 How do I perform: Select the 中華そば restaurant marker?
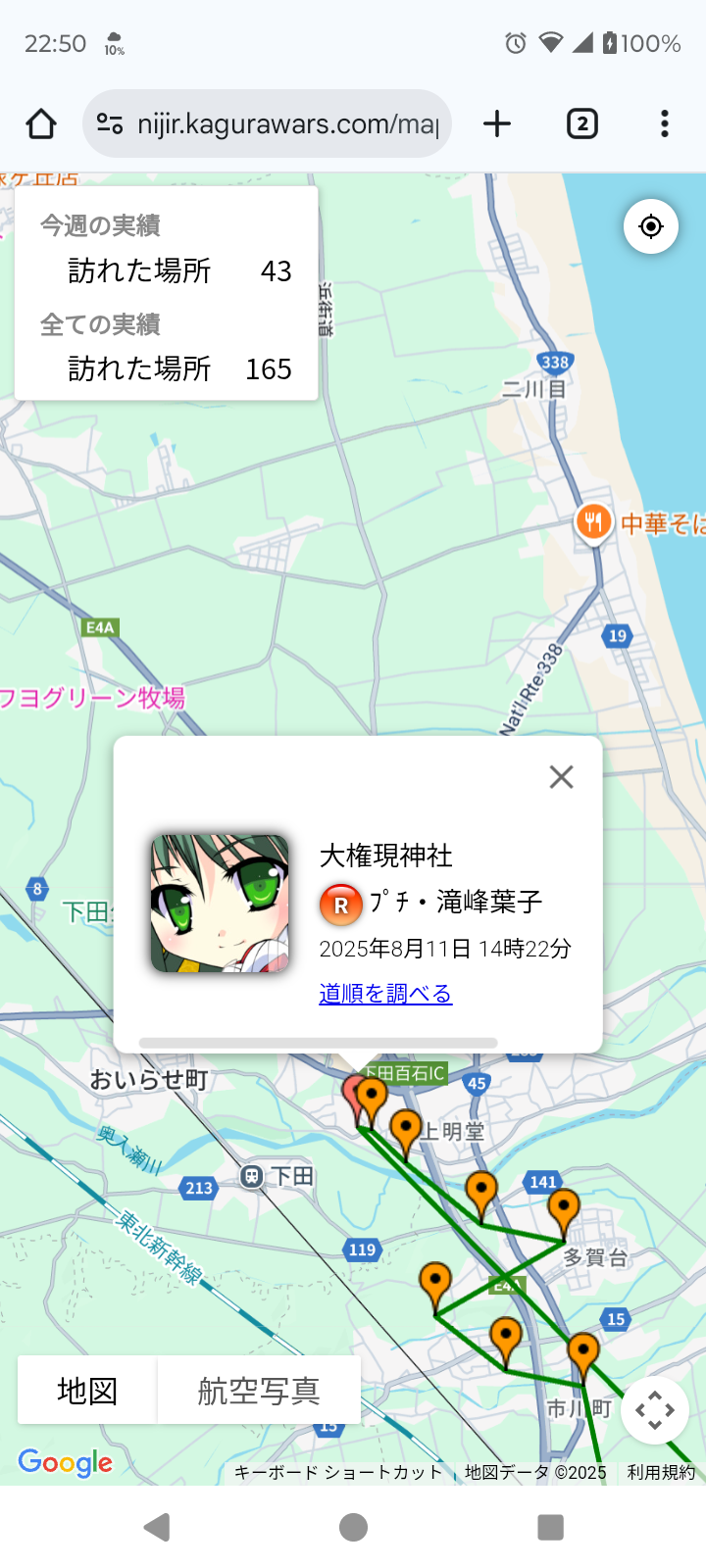[x=593, y=522]
